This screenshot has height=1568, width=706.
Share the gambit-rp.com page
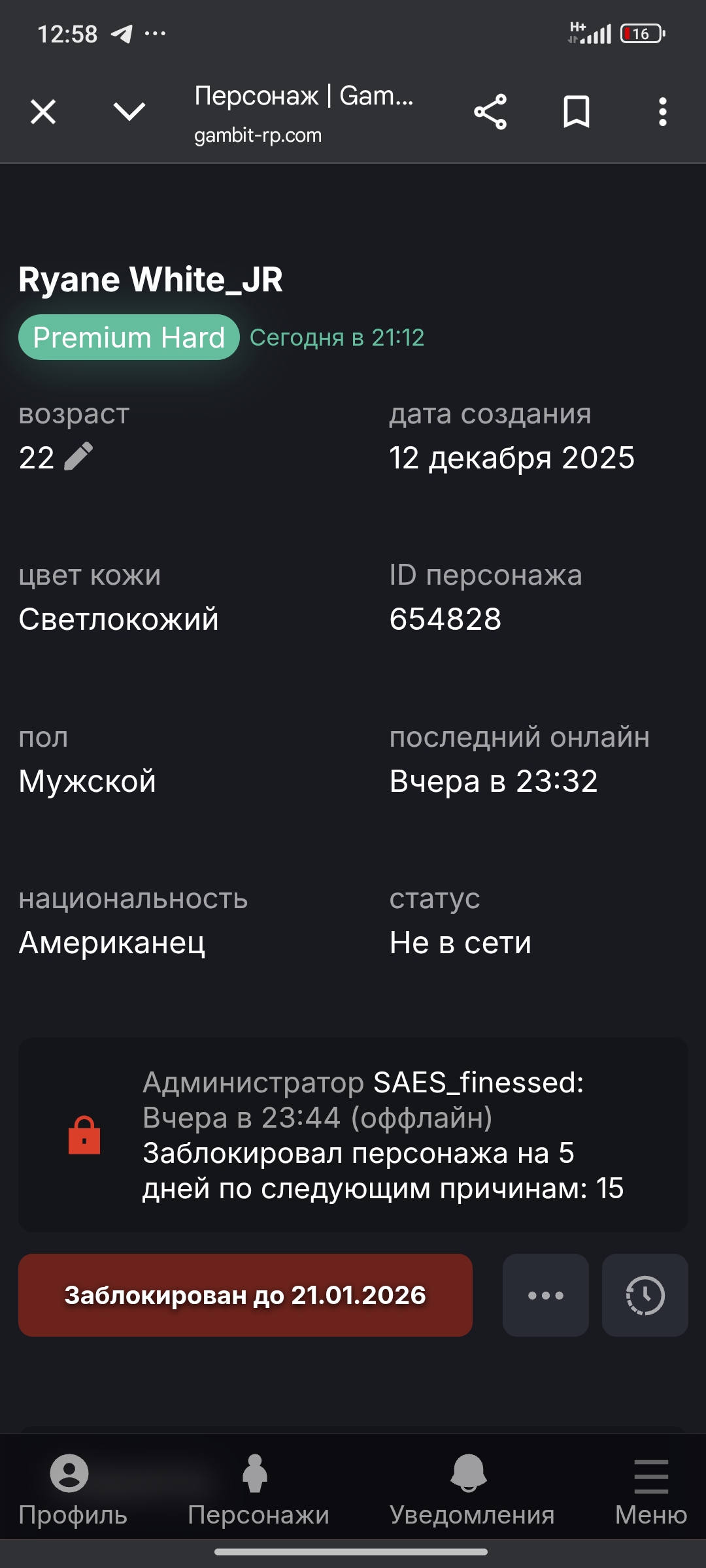pos(490,112)
